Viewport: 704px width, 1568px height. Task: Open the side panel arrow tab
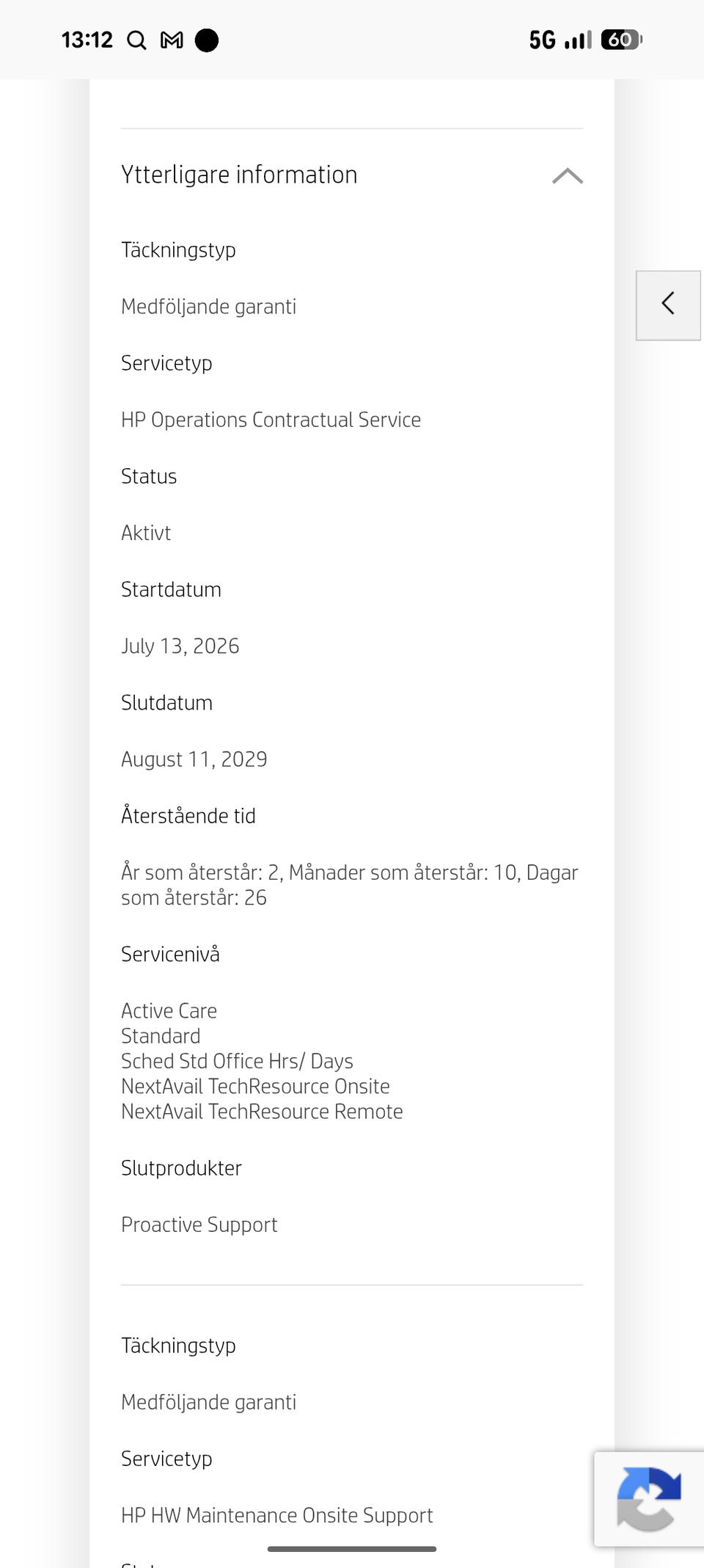click(668, 305)
